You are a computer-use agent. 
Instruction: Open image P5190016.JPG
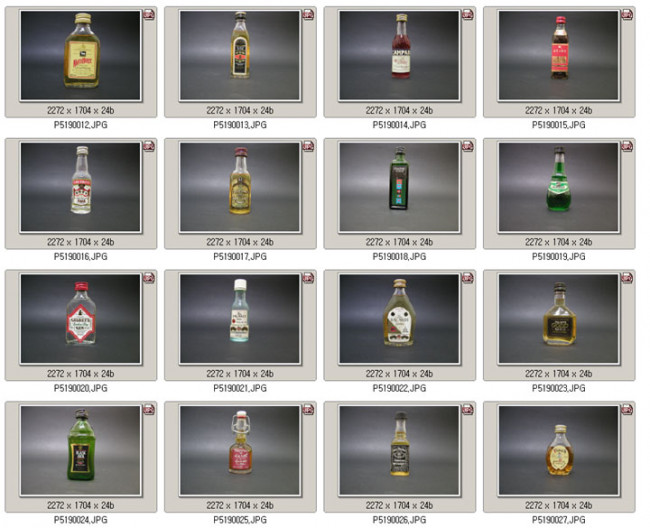coord(81,187)
